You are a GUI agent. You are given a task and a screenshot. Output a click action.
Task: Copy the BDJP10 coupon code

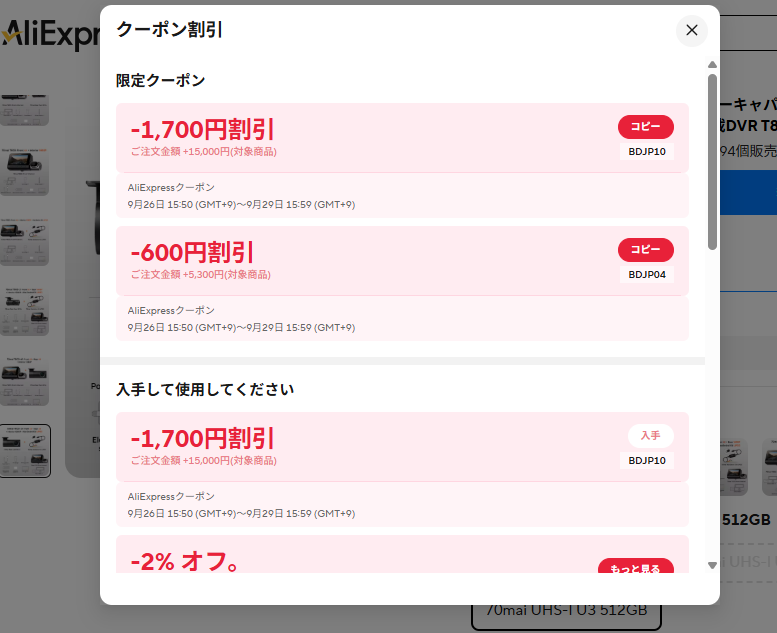645,127
